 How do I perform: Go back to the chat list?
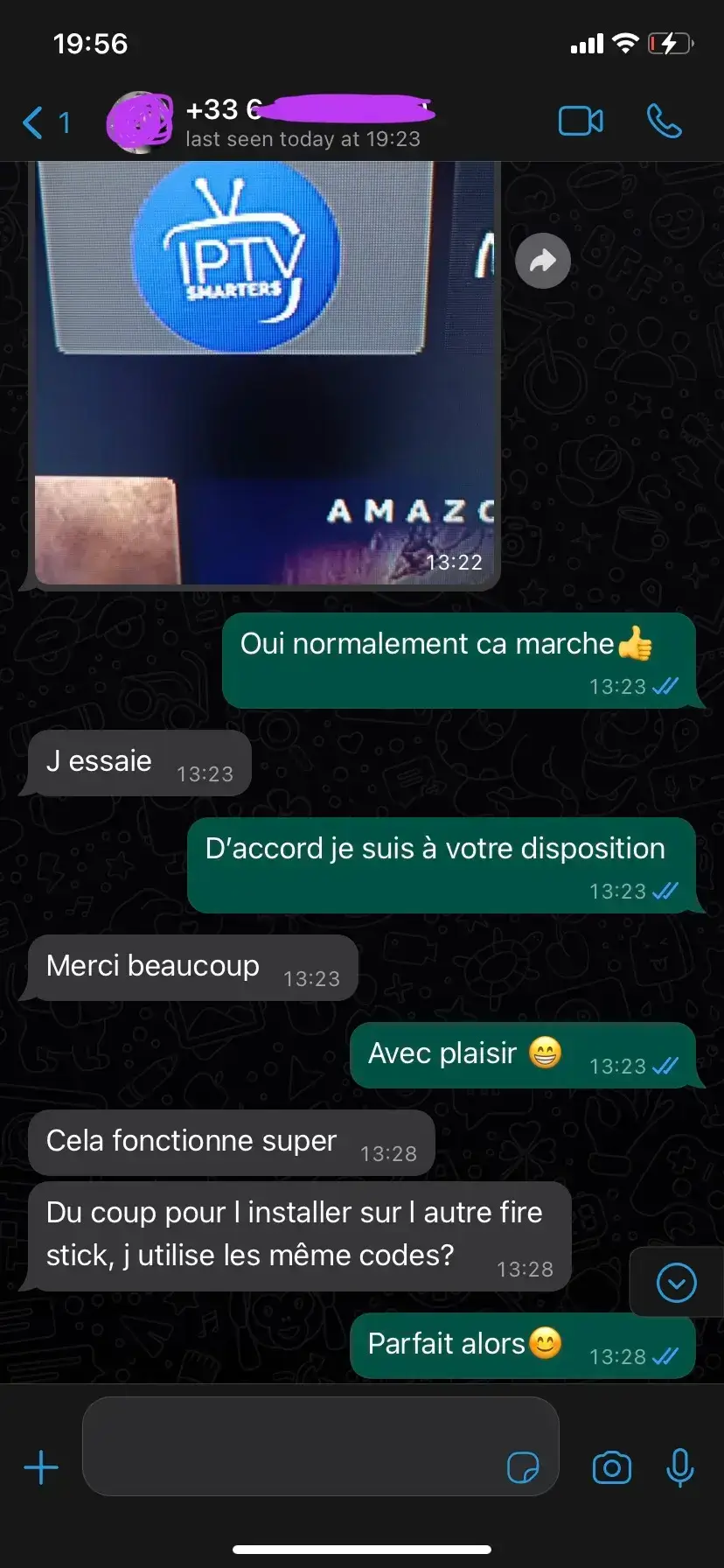[31, 122]
